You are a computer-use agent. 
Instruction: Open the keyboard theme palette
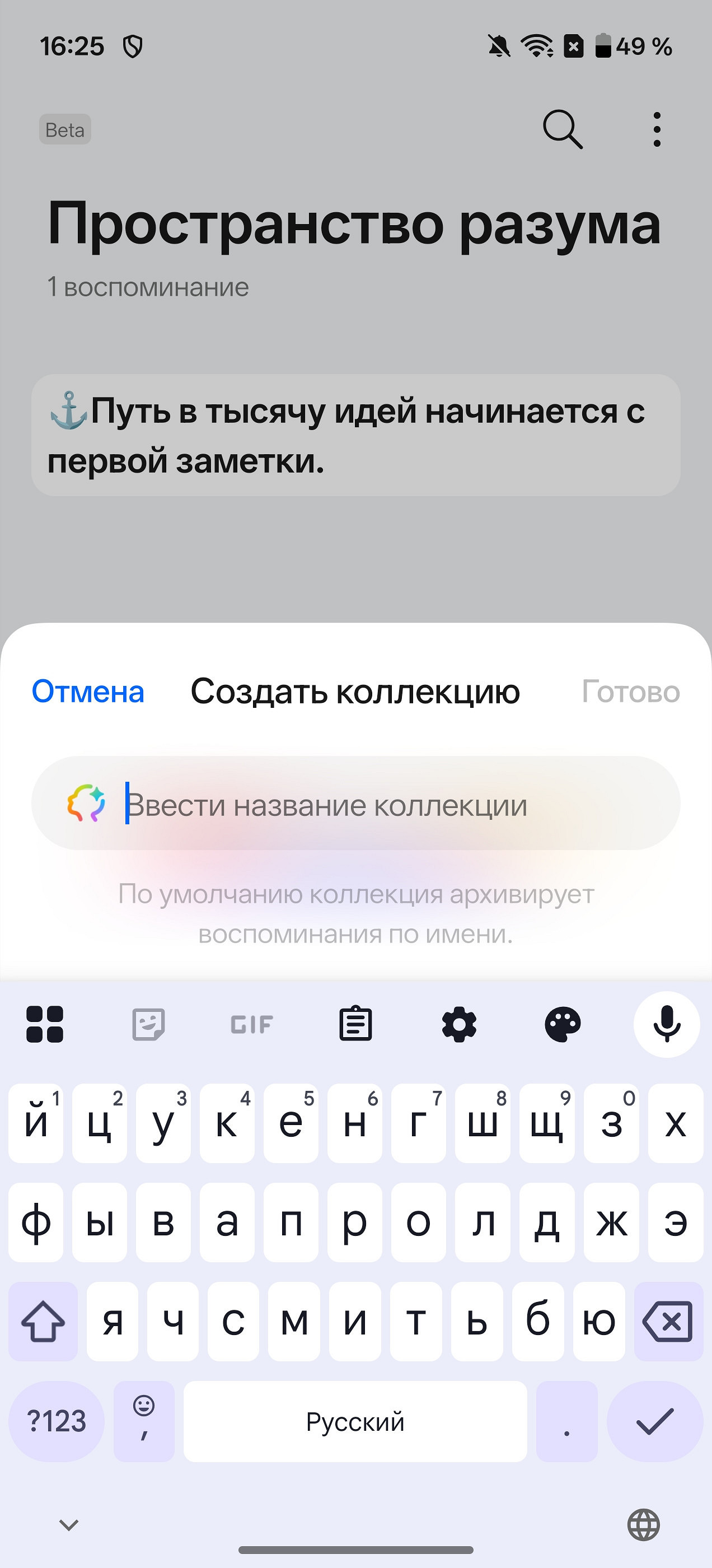point(563,1024)
